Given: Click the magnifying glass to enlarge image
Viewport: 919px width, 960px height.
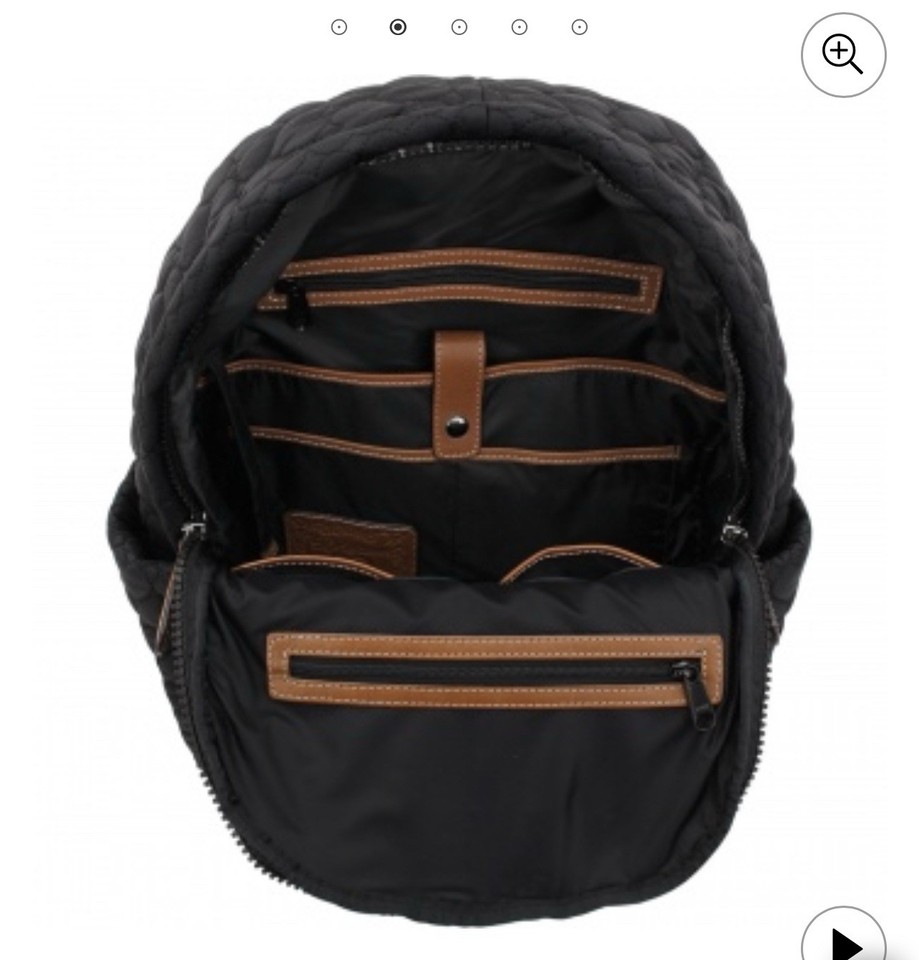Looking at the screenshot, I should point(845,57).
